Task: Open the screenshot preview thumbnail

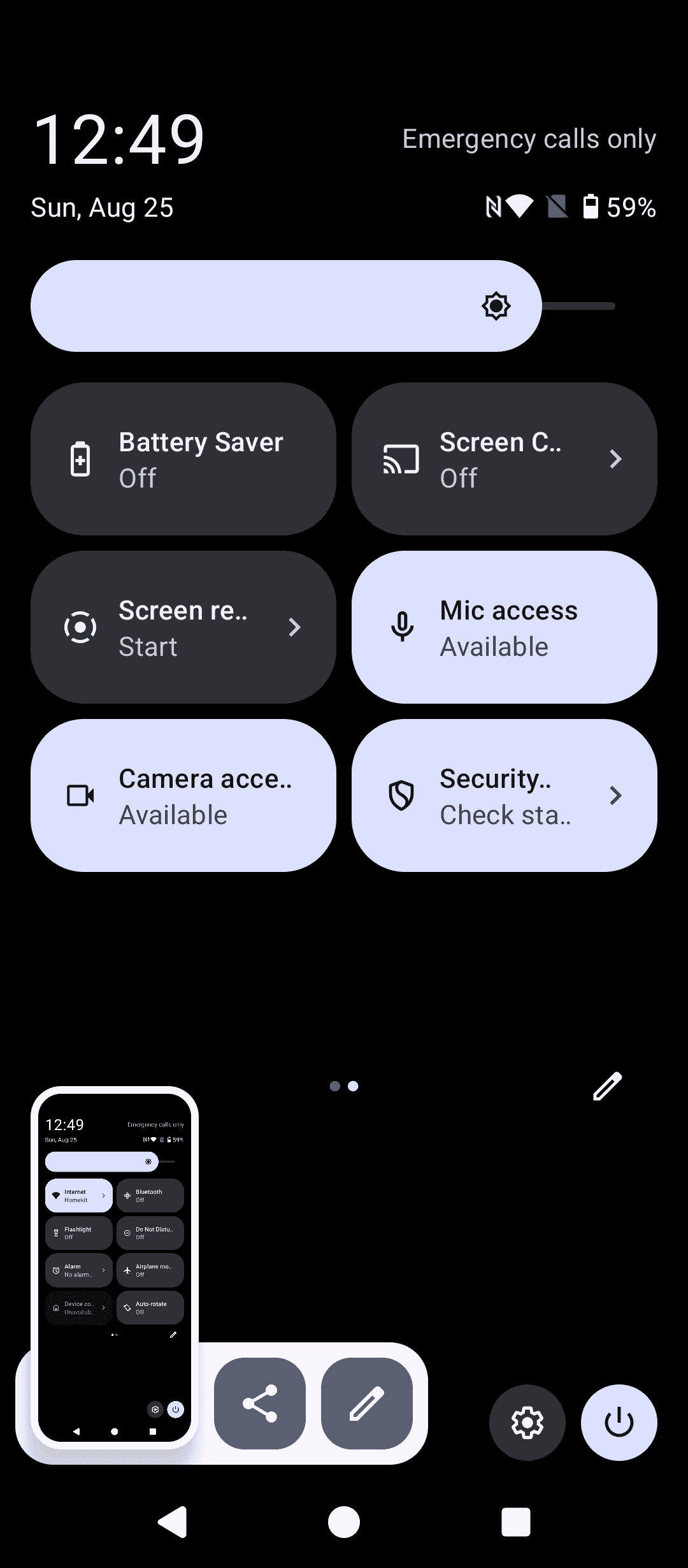Action: 115,1268
